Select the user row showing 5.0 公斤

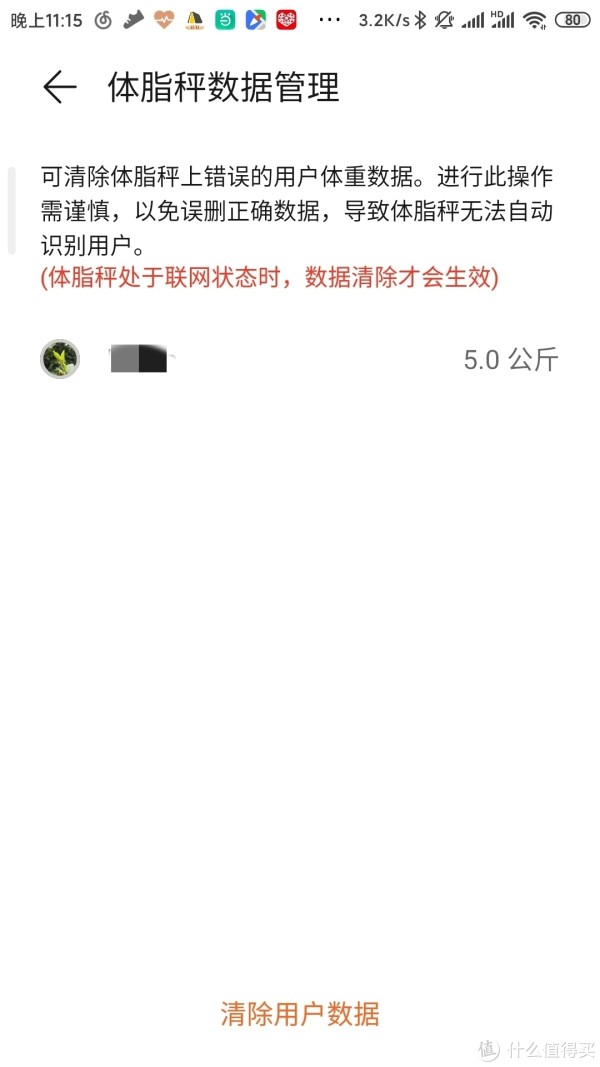point(300,359)
